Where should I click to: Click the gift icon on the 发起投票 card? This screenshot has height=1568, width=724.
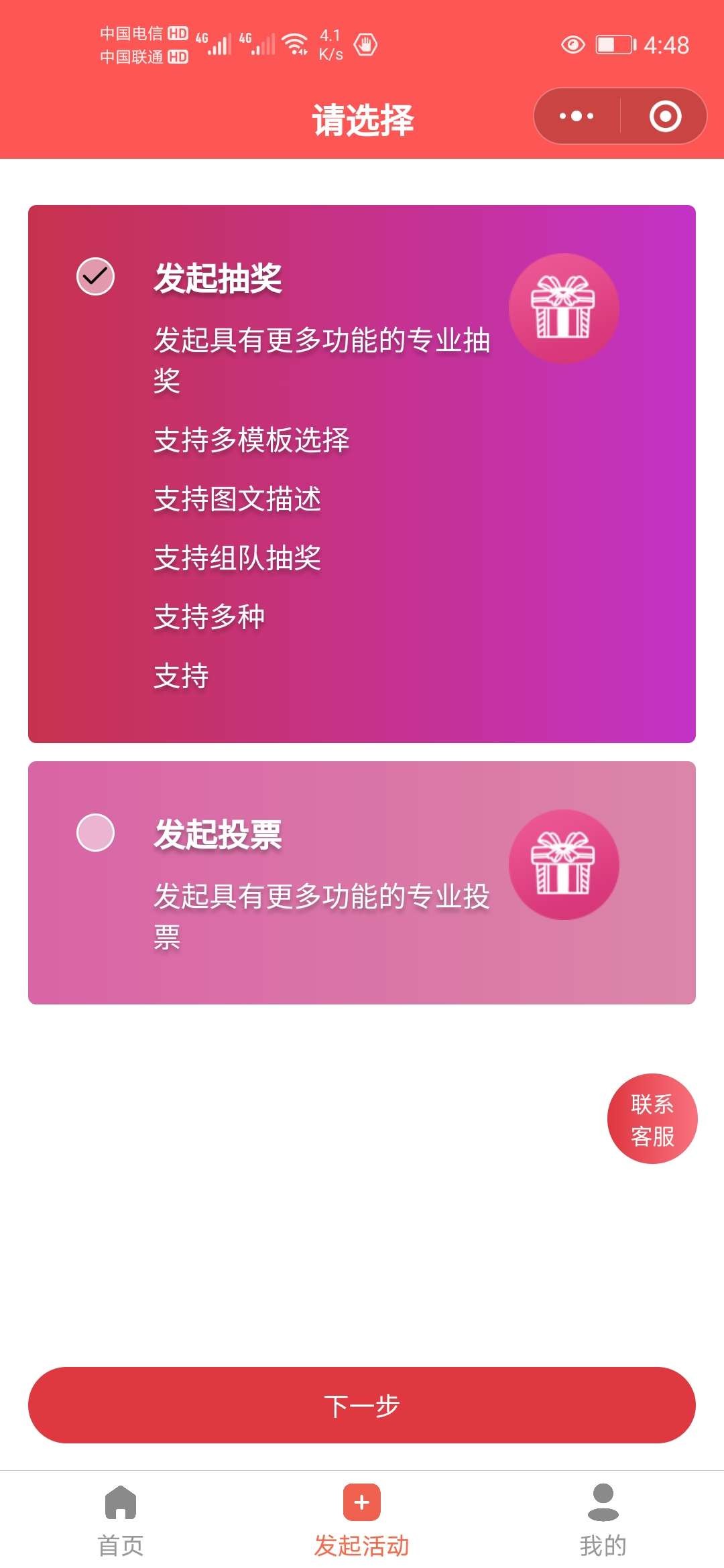pos(565,866)
